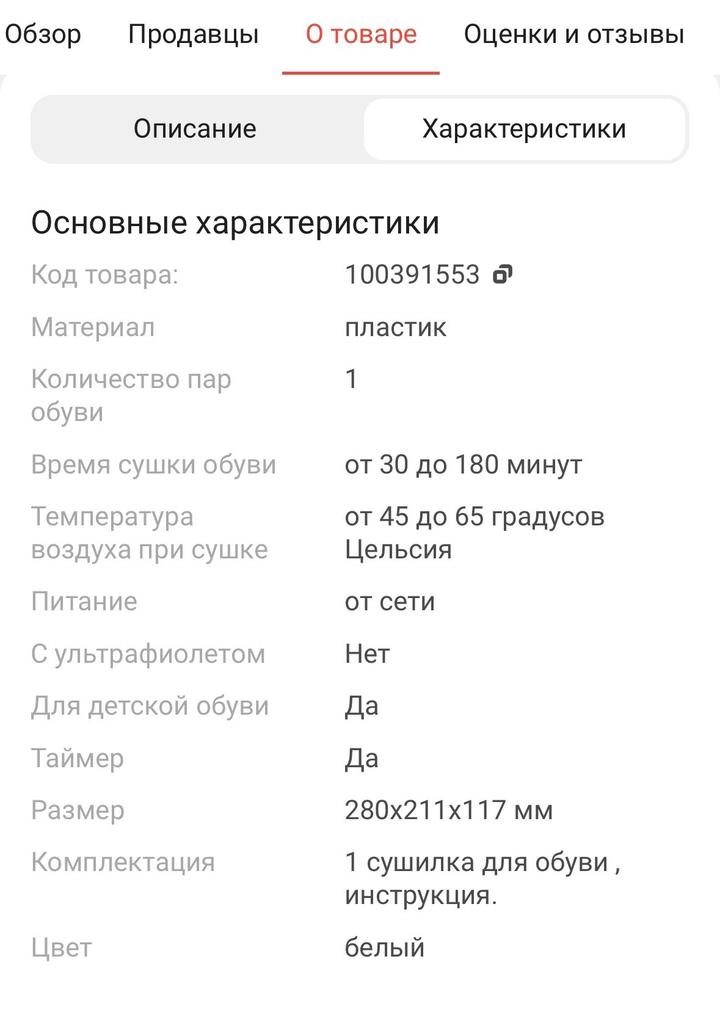Go to Оценки и отзывы tab
Viewport: 720px width, 1027px height.
pyautogui.click(x=573, y=35)
